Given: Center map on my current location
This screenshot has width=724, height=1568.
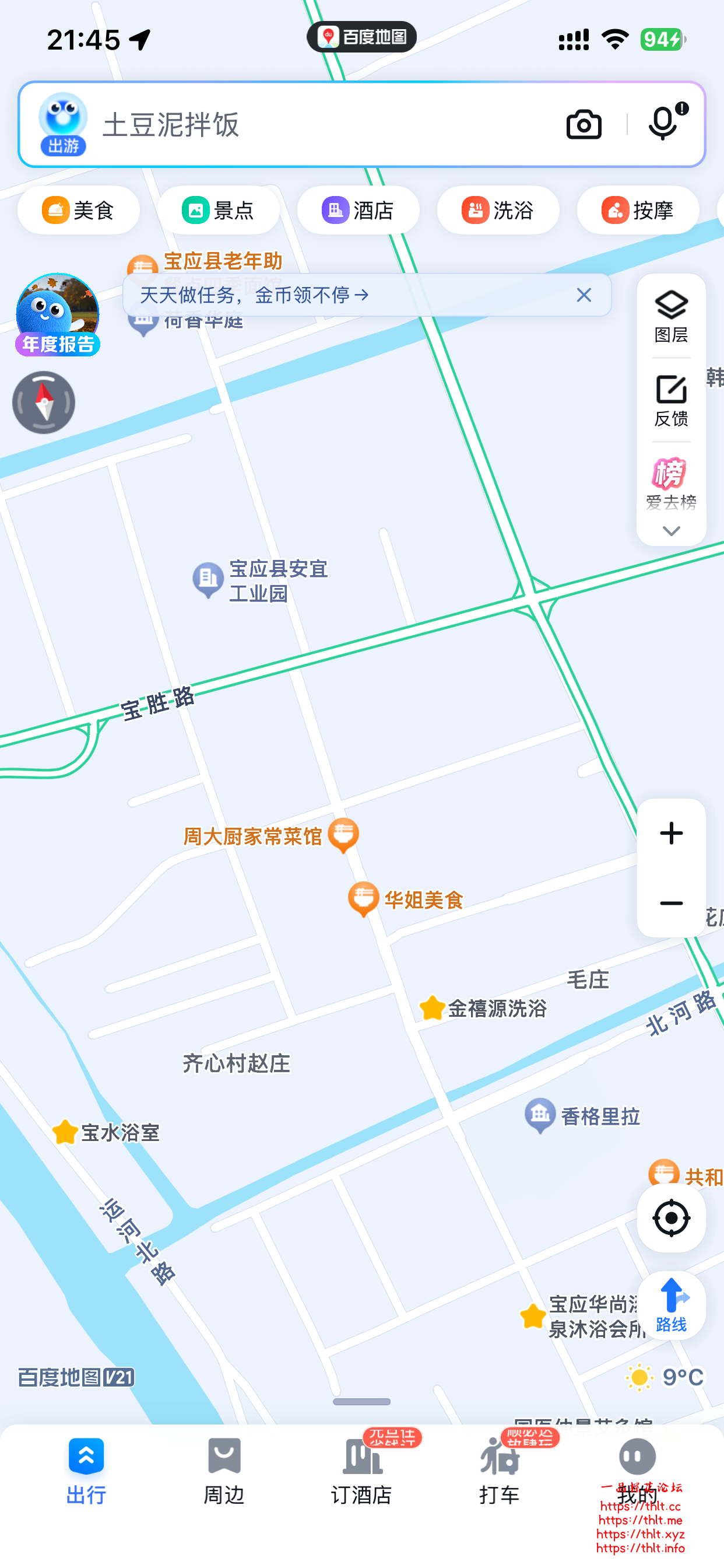Looking at the screenshot, I should (671, 1218).
